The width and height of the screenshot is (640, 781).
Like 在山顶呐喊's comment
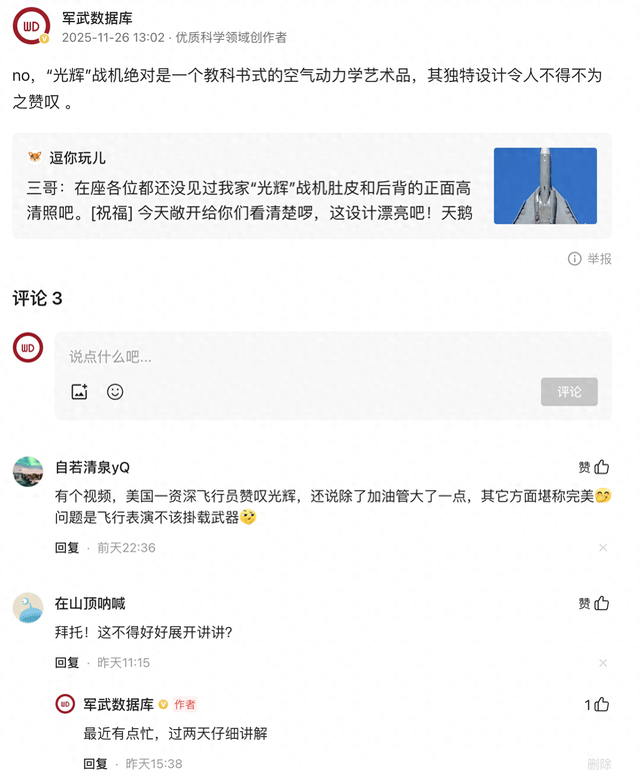pyautogui.click(x=594, y=603)
